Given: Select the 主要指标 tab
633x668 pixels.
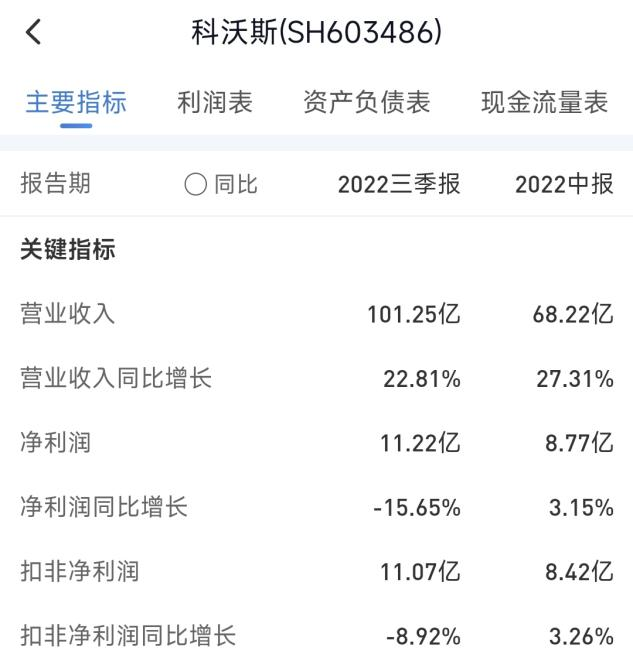Looking at the screenshot, I should click(x=76, y=102).
